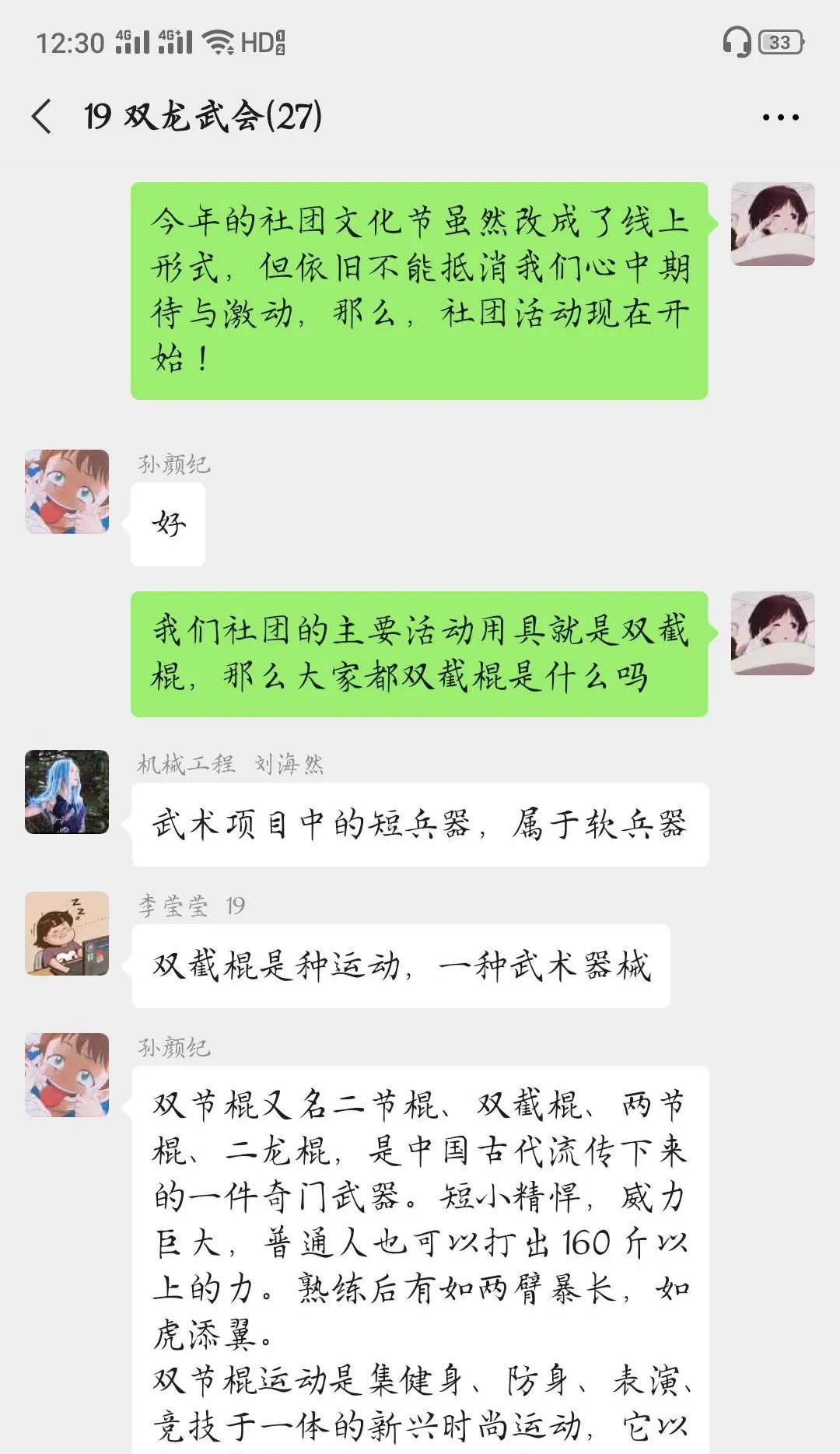Open 刘海然's profile avatar
The image size is (840, 1454).
coord(67,792)
